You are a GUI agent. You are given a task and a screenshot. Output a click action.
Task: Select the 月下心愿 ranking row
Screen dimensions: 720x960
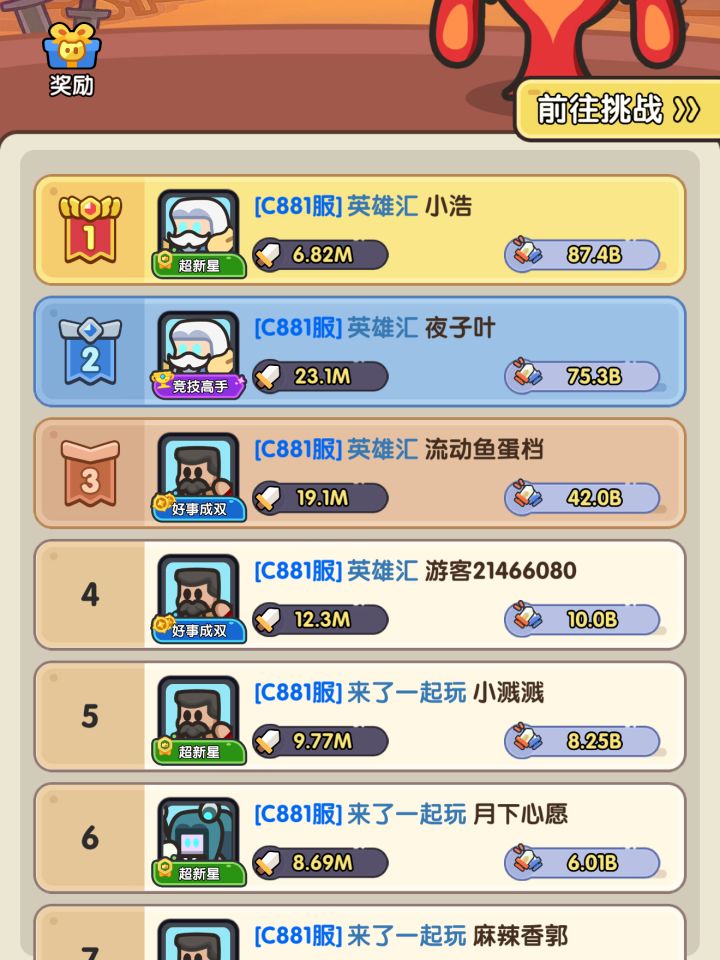point(360,838)
